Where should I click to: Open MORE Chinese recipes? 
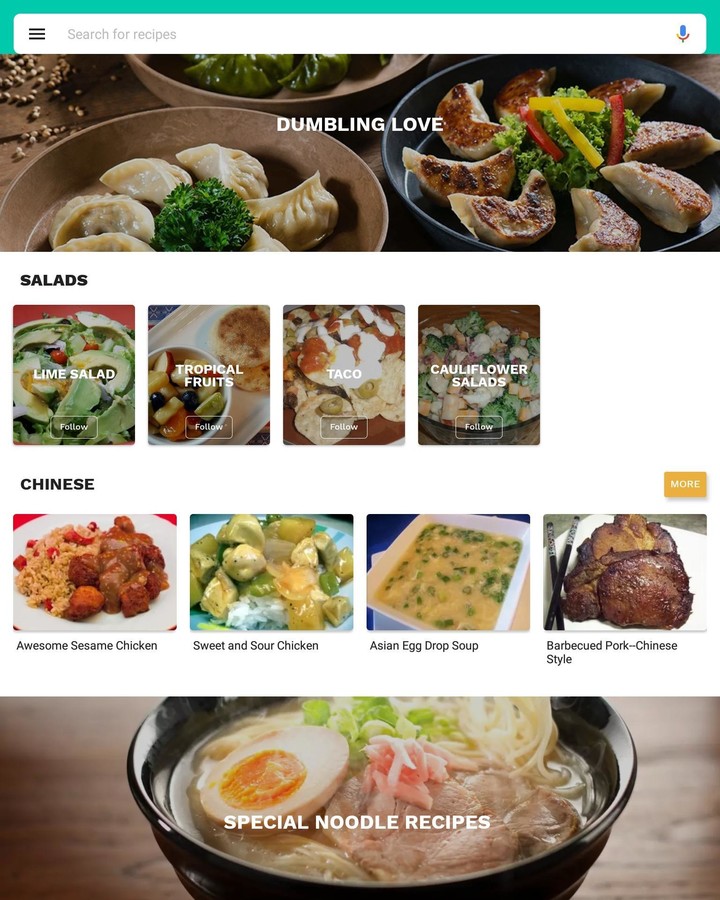click(x=685, y=484)
